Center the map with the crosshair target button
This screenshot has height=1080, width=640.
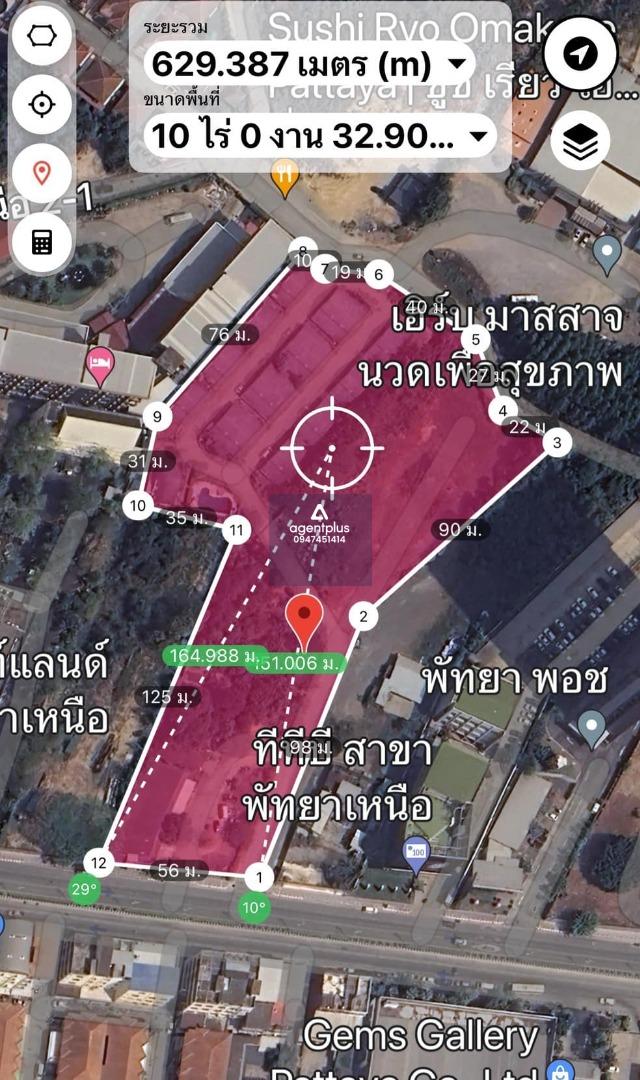41,104
